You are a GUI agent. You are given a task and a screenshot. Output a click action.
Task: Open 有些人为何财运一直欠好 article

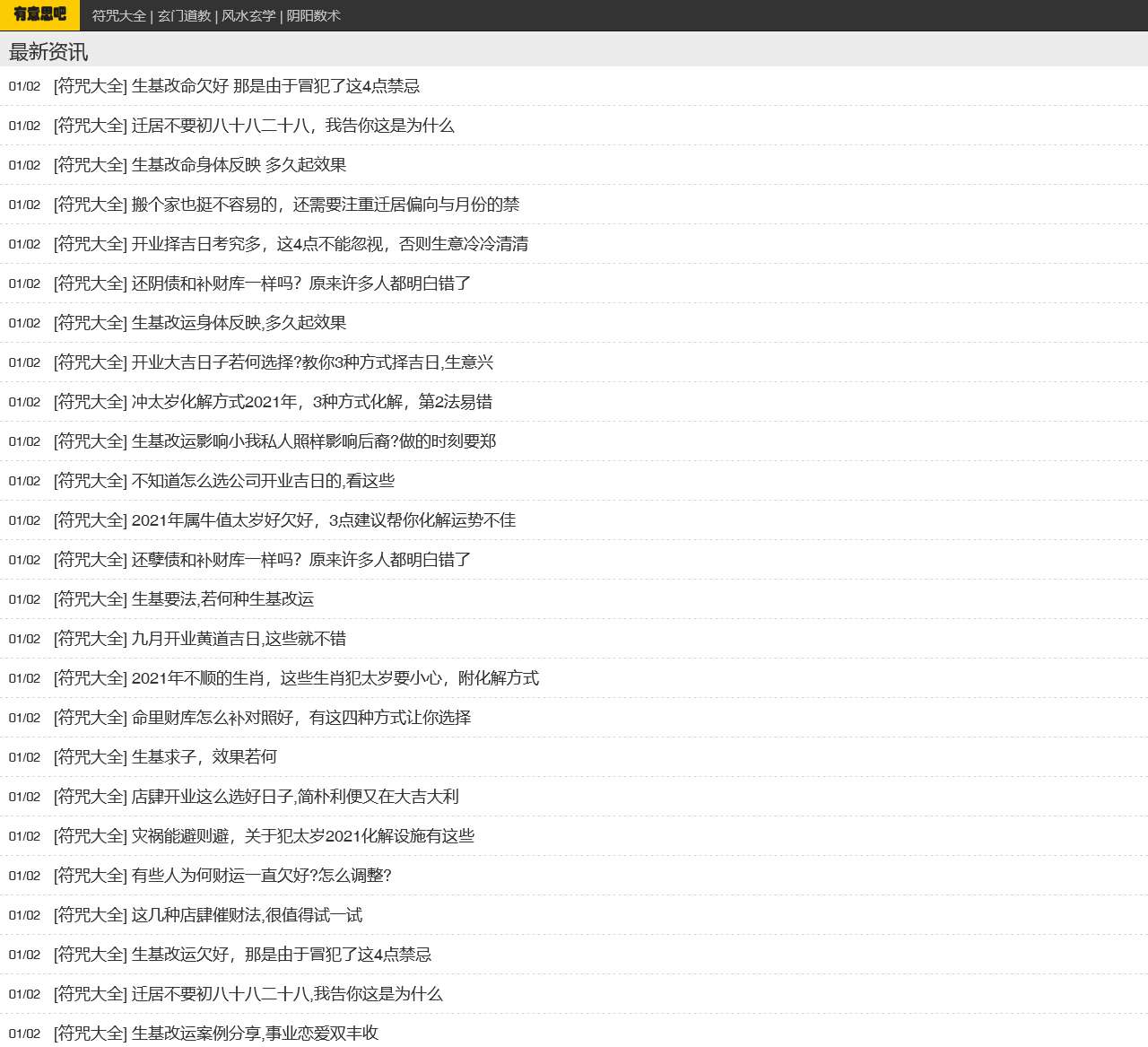[x=261, y=876]
